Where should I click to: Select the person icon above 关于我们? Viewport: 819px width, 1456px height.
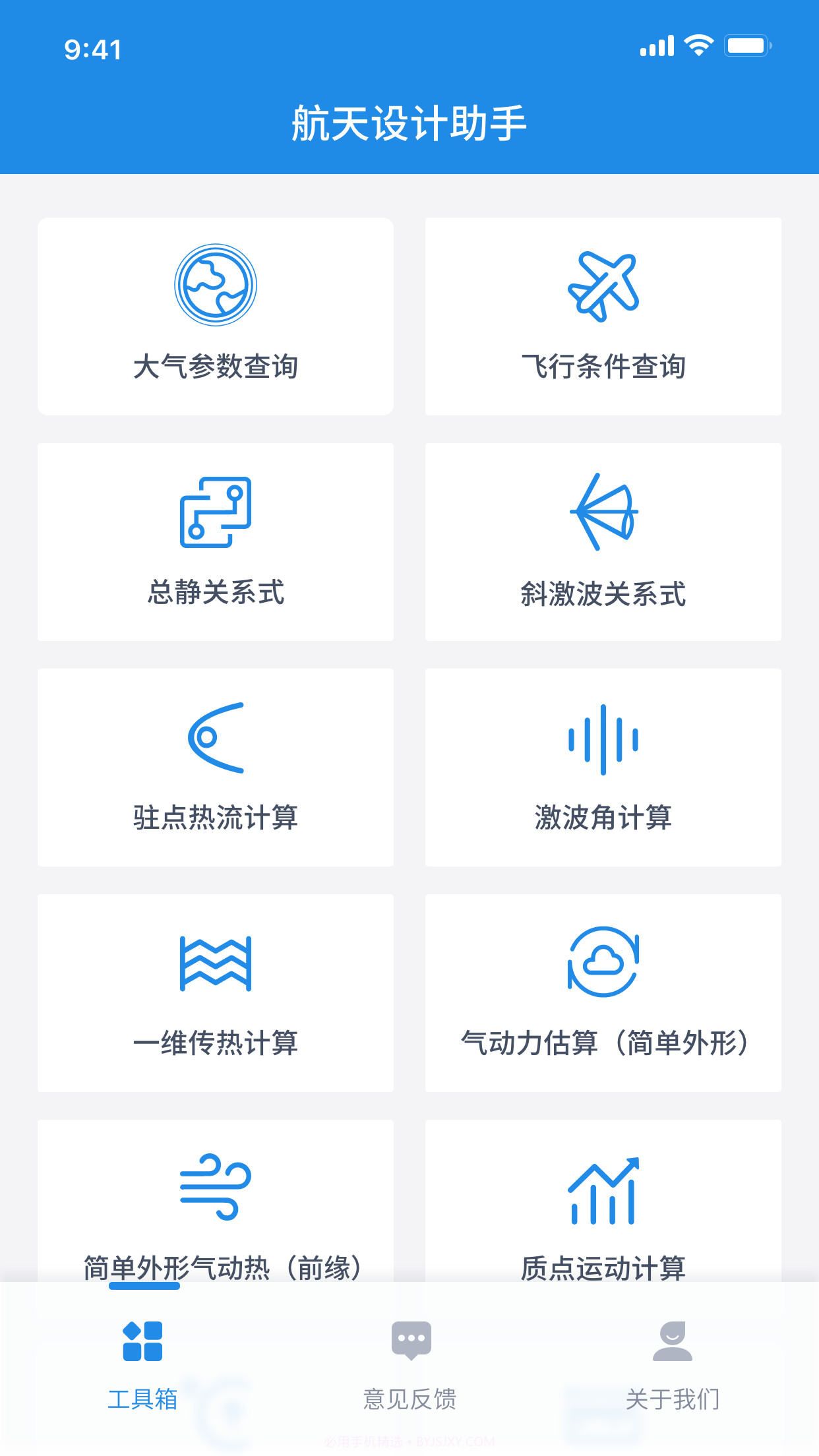pos(673,1341)
